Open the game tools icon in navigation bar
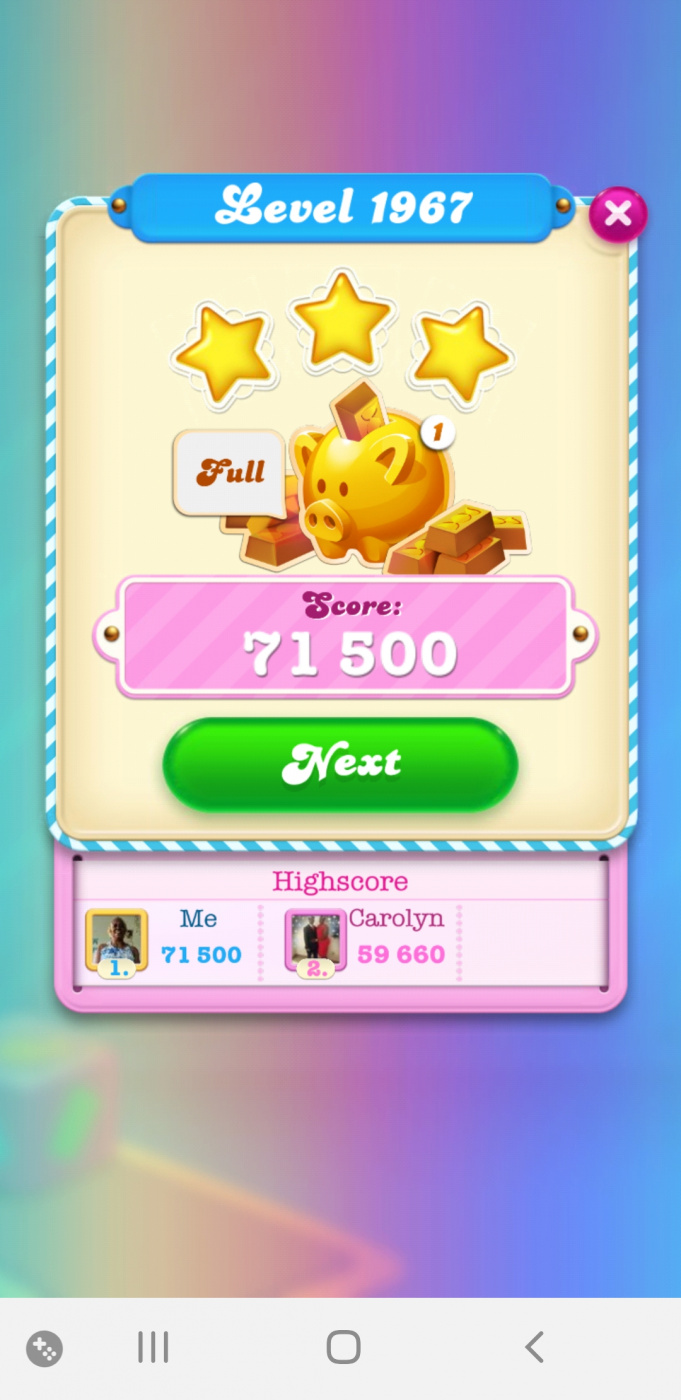The height and width of the screenshot is (1400, 681). click(x=44, y=1348)
